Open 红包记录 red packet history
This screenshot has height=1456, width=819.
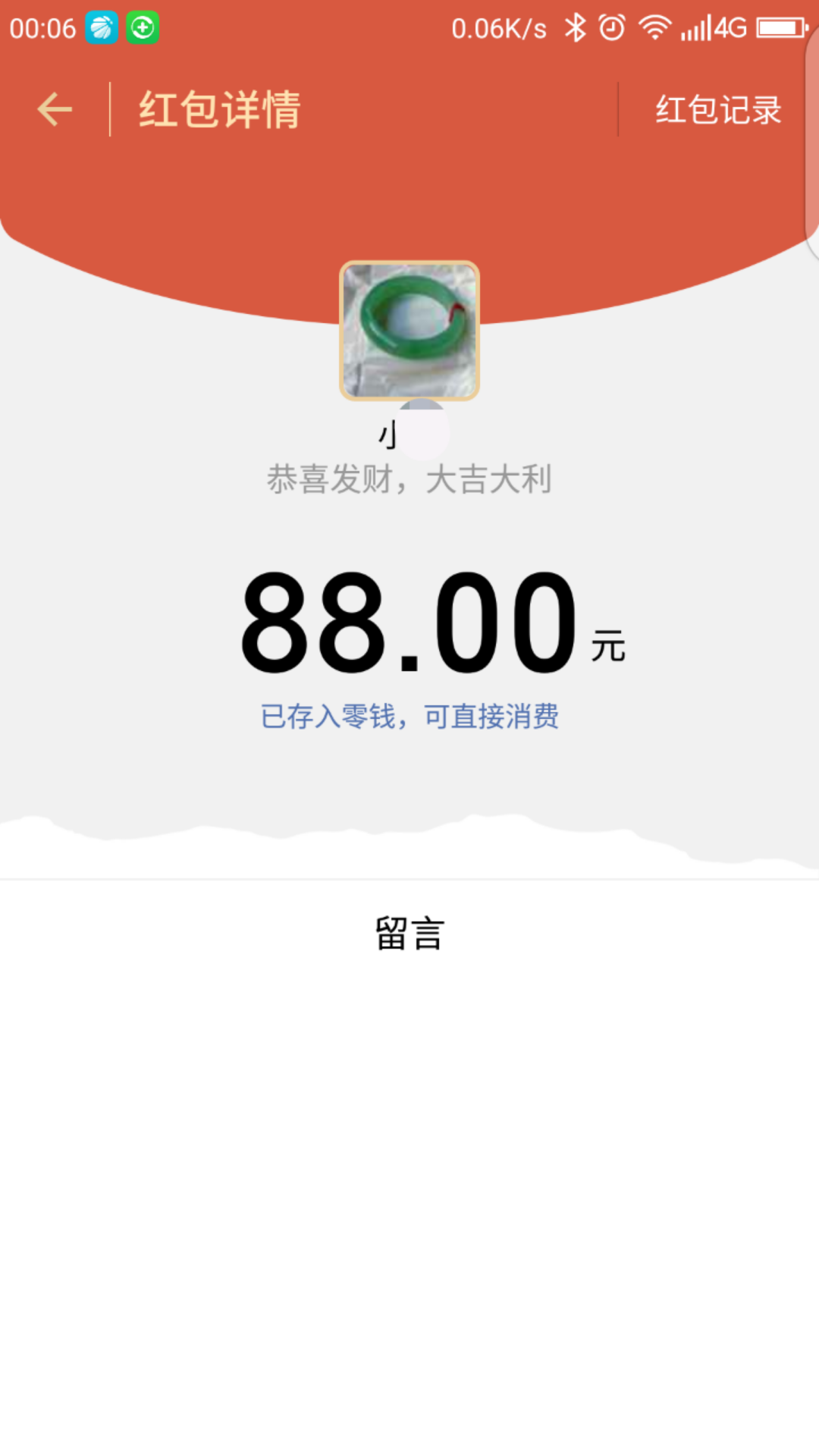717,110
